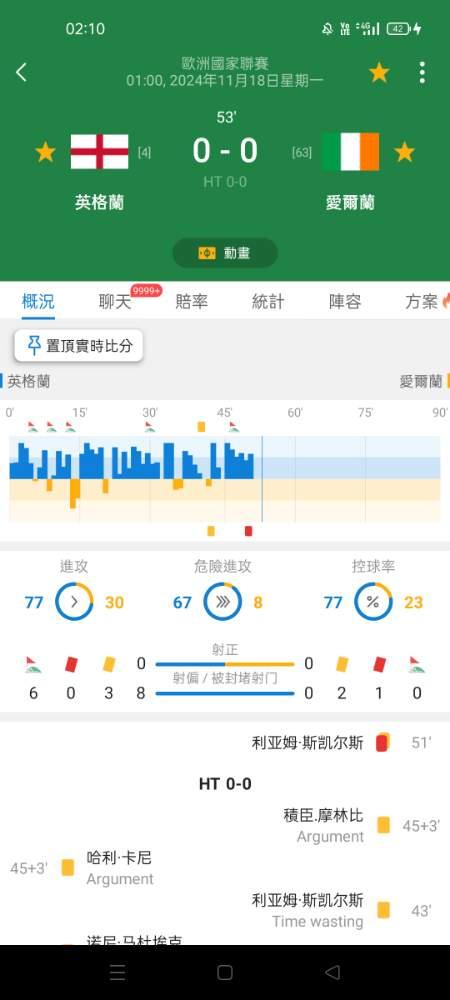
Task: Favorite this match with the top star
Action: click(379, 73)
